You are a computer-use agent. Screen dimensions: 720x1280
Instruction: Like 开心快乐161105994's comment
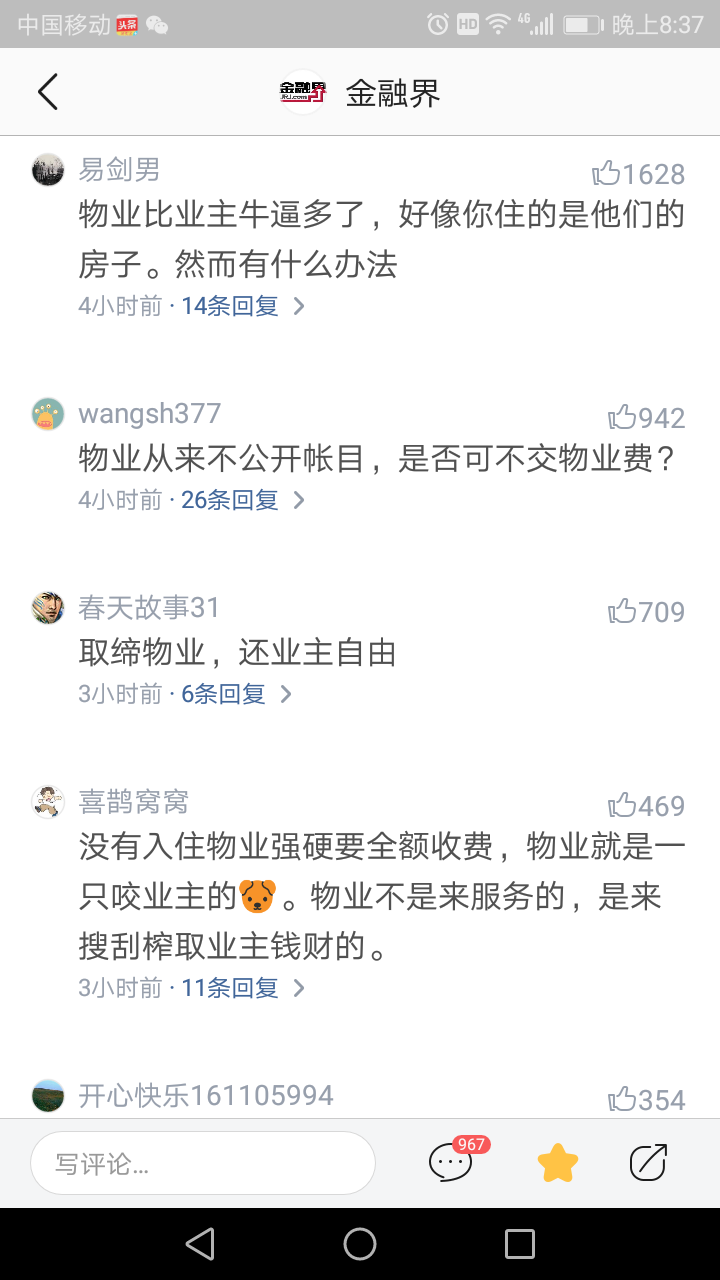(x=646, y=1100)
